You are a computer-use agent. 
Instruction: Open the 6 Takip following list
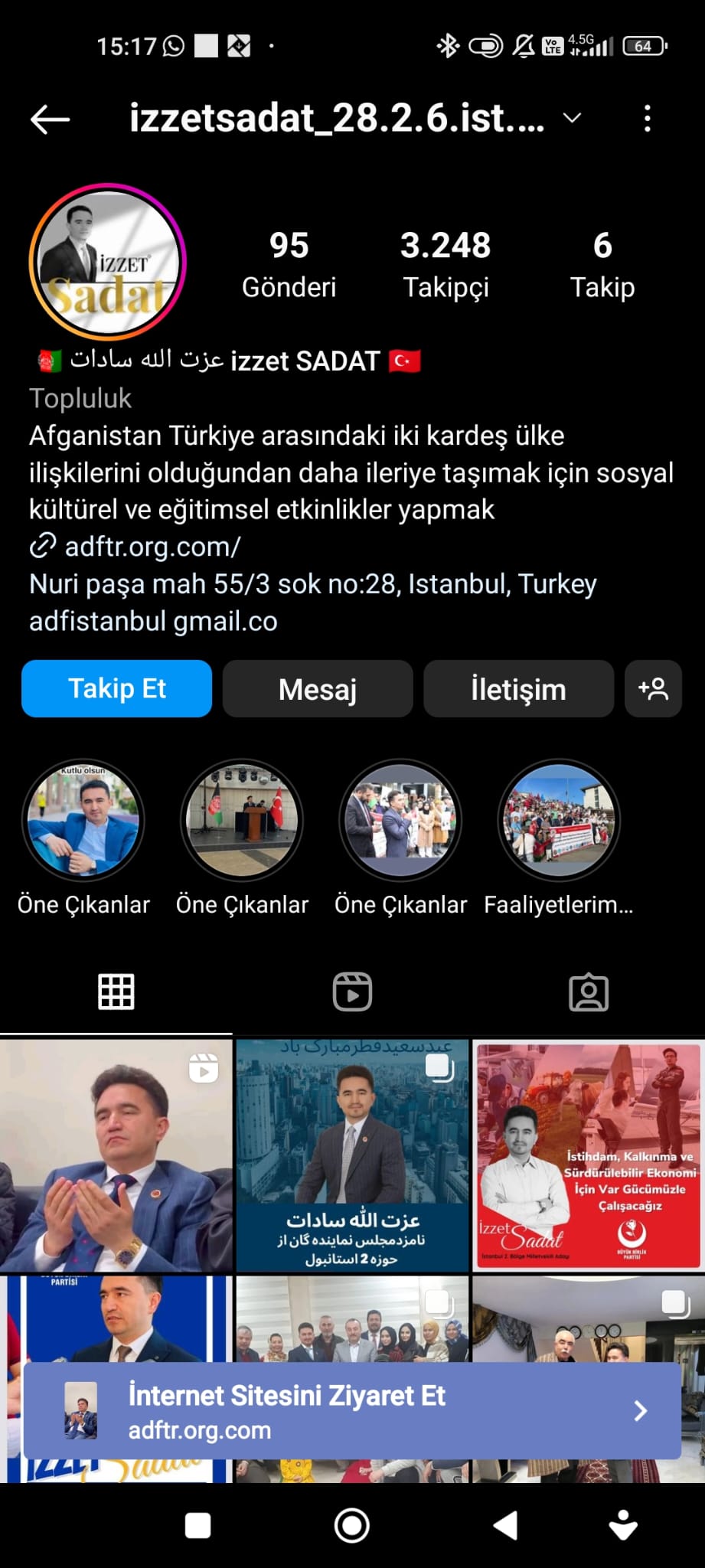coord(602,264)
